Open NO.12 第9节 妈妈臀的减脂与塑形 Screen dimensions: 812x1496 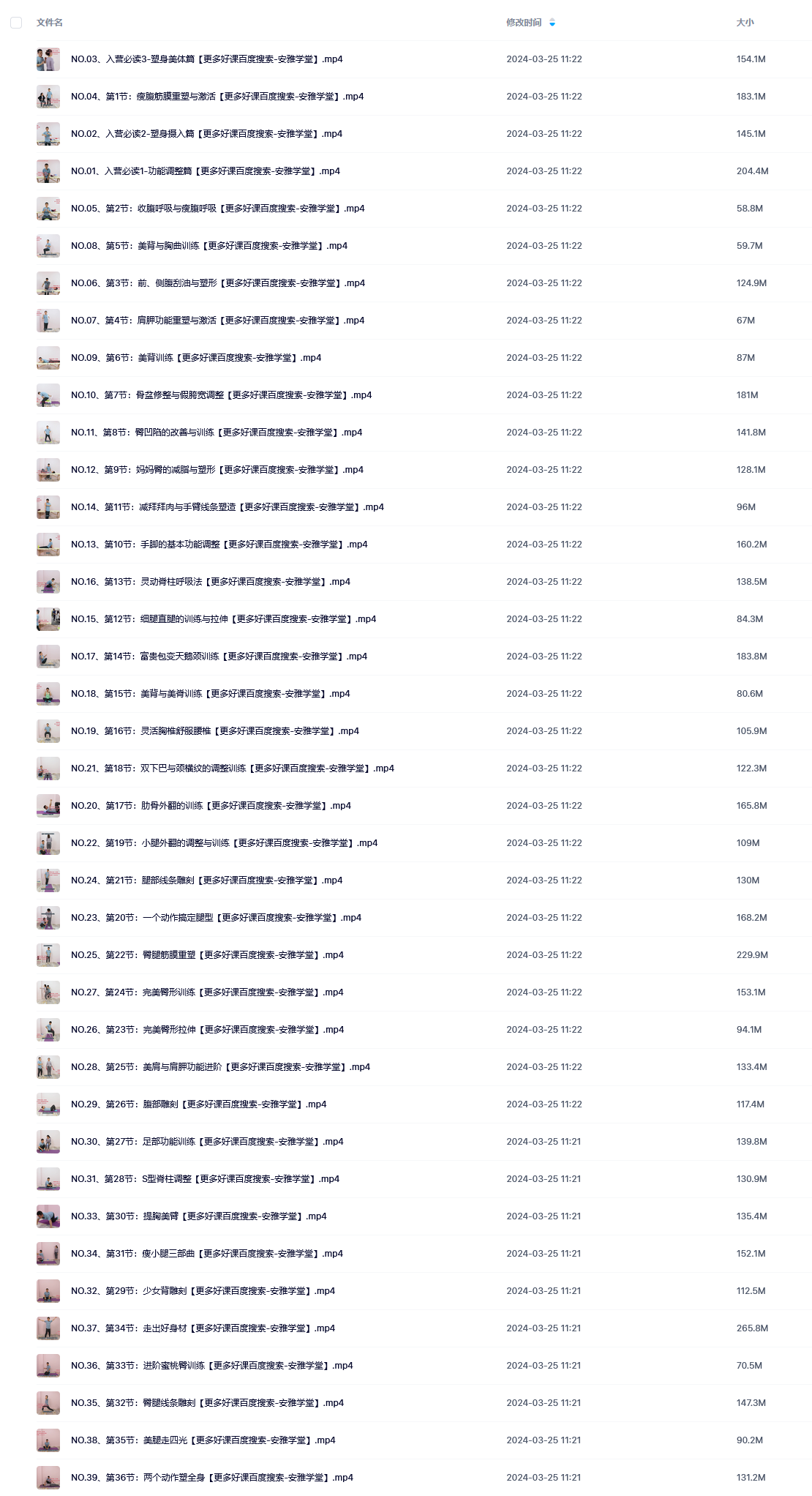(217, 470)
